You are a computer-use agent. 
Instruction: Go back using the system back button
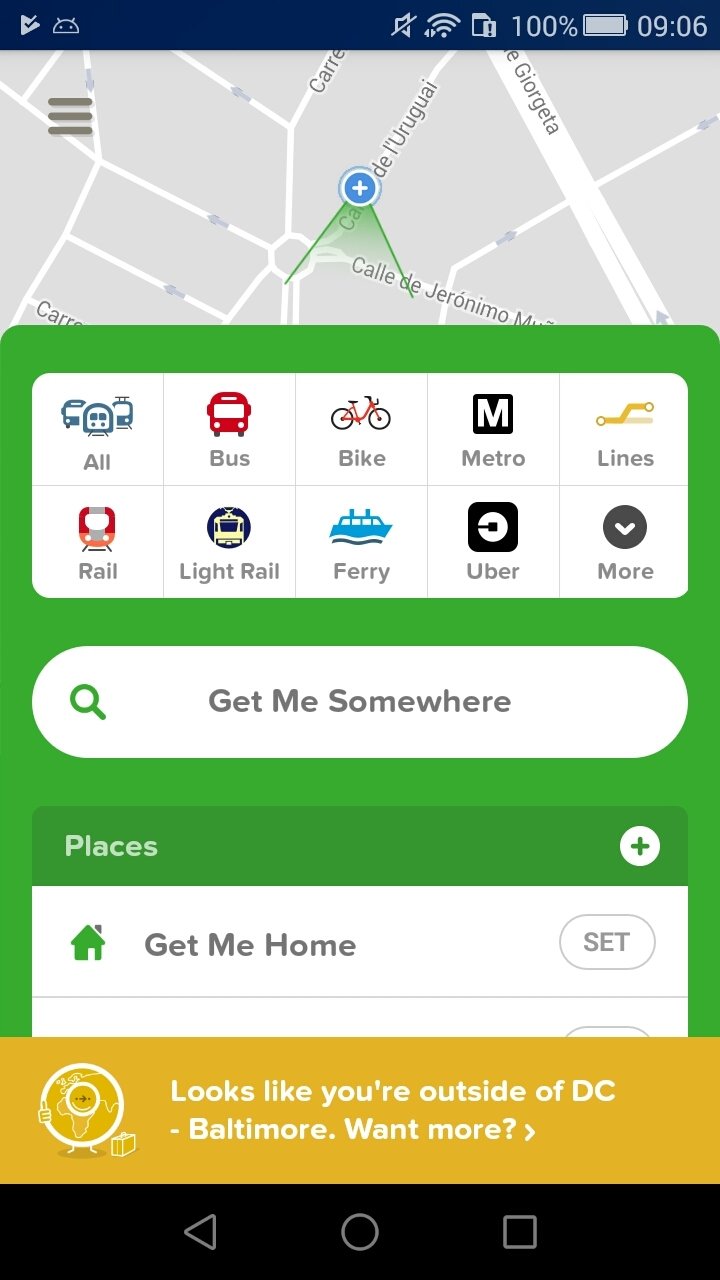click(200, 1232)
